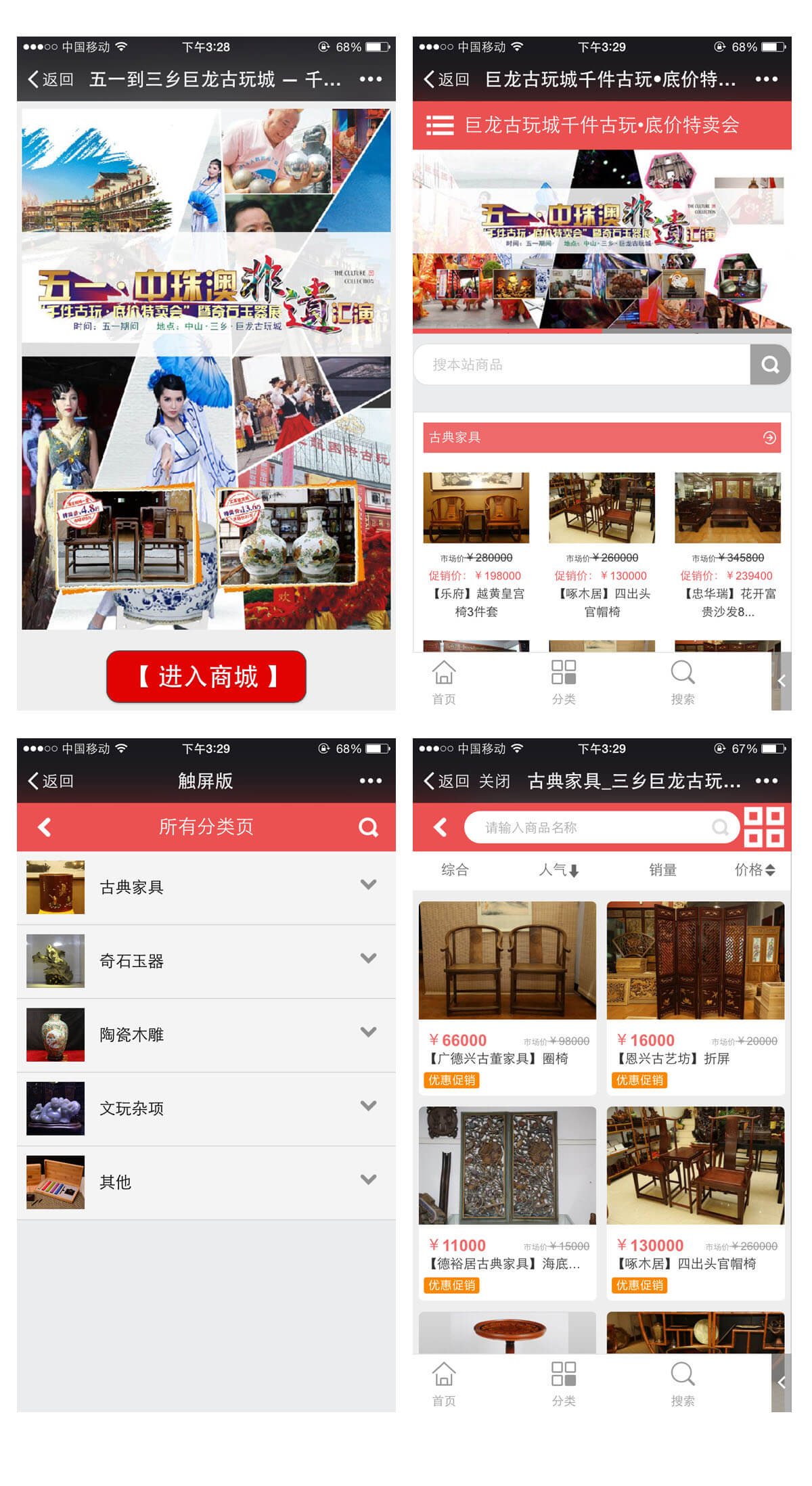Screen dimensions: 812x1486
Task: Open the hamburger menu in the mall header
Action: point(441,126)
